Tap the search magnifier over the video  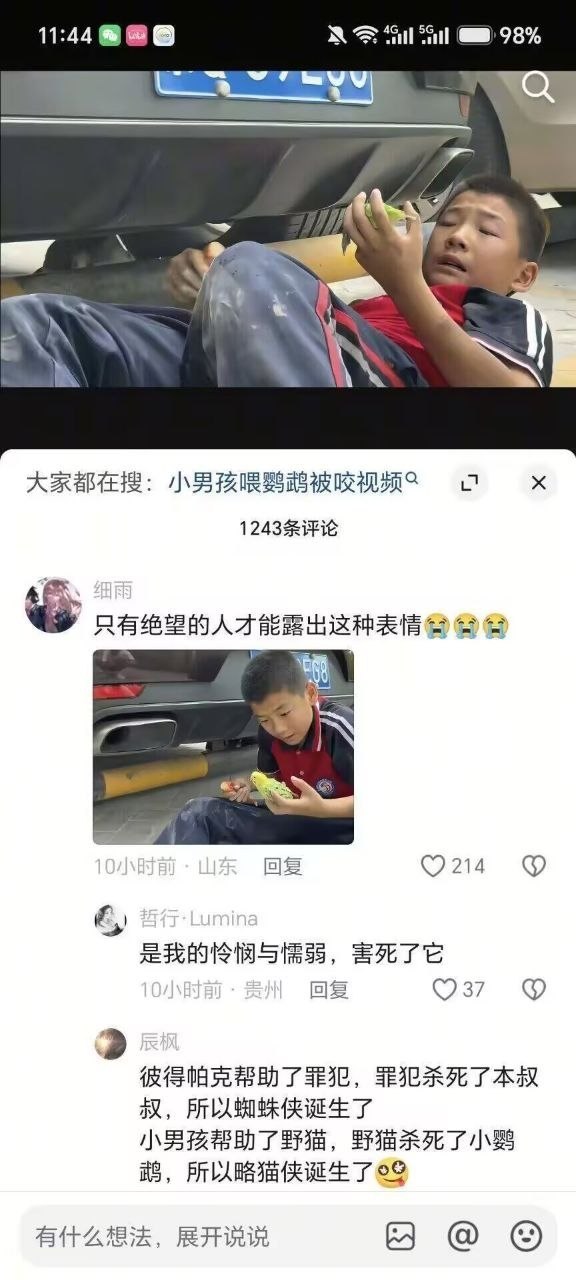click(538, 88)
